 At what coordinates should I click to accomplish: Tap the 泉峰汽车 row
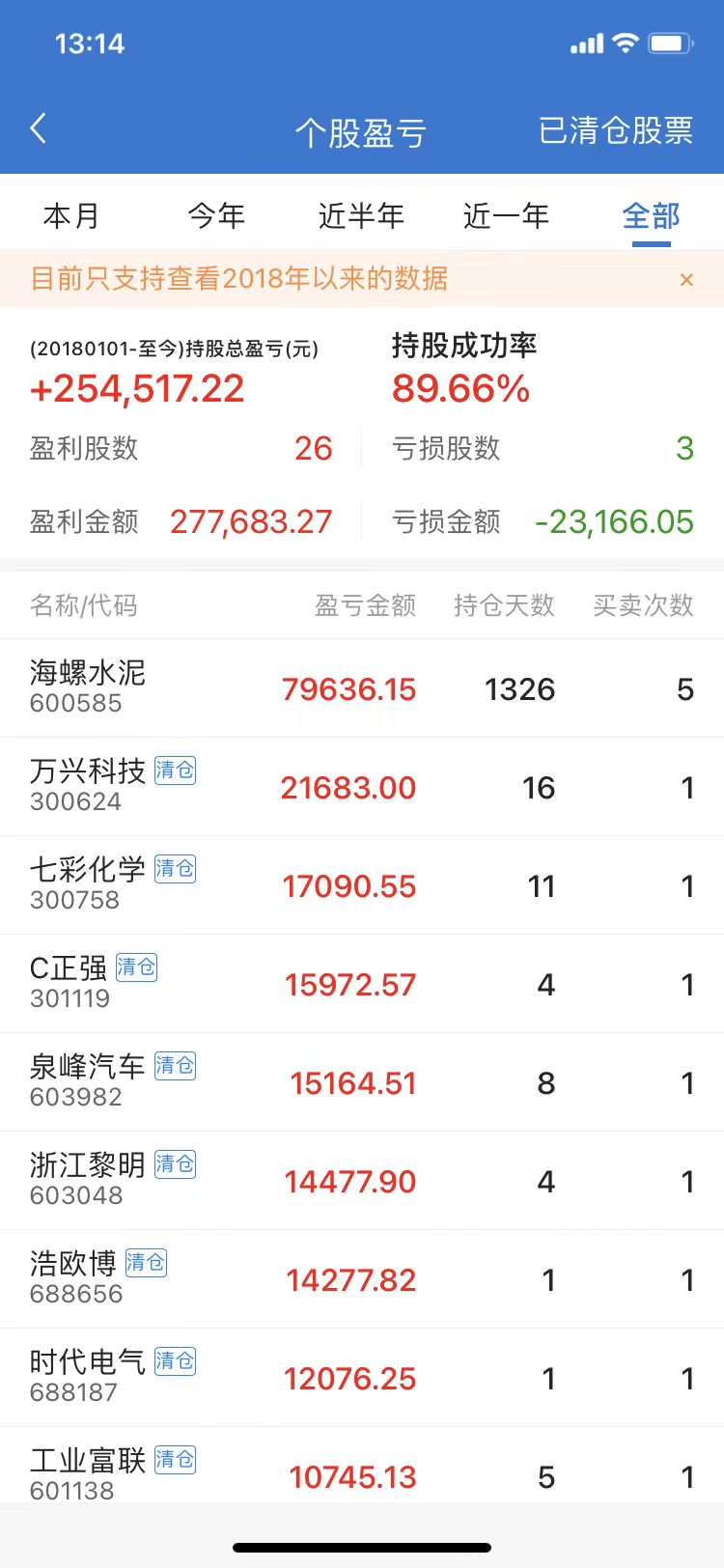(x=362, y=1082)
